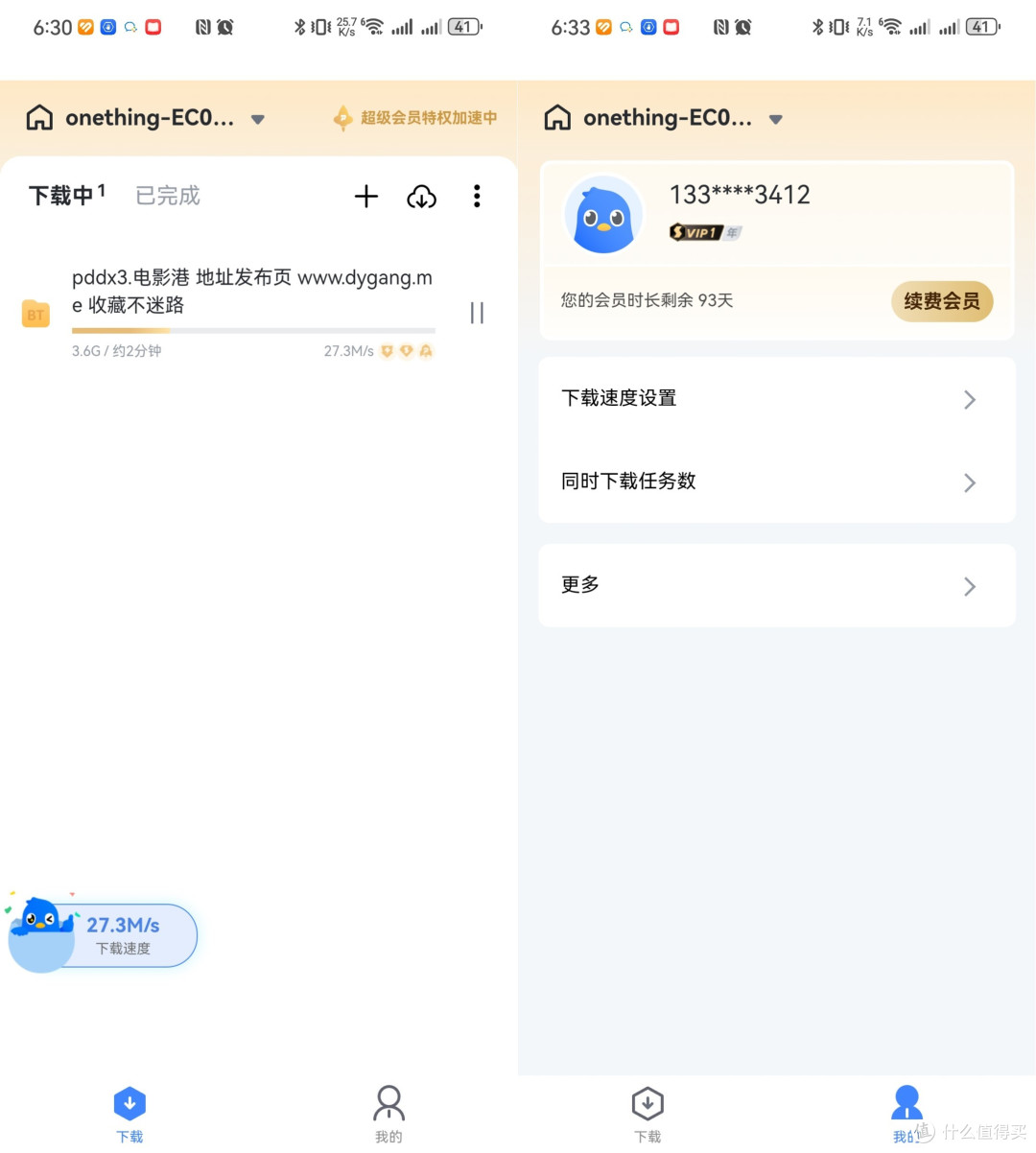The height and width of the screenshot is (1153, 1036).
Task: Select the 我的 tab in bottom navigation
Action: tap(388, 1113)
